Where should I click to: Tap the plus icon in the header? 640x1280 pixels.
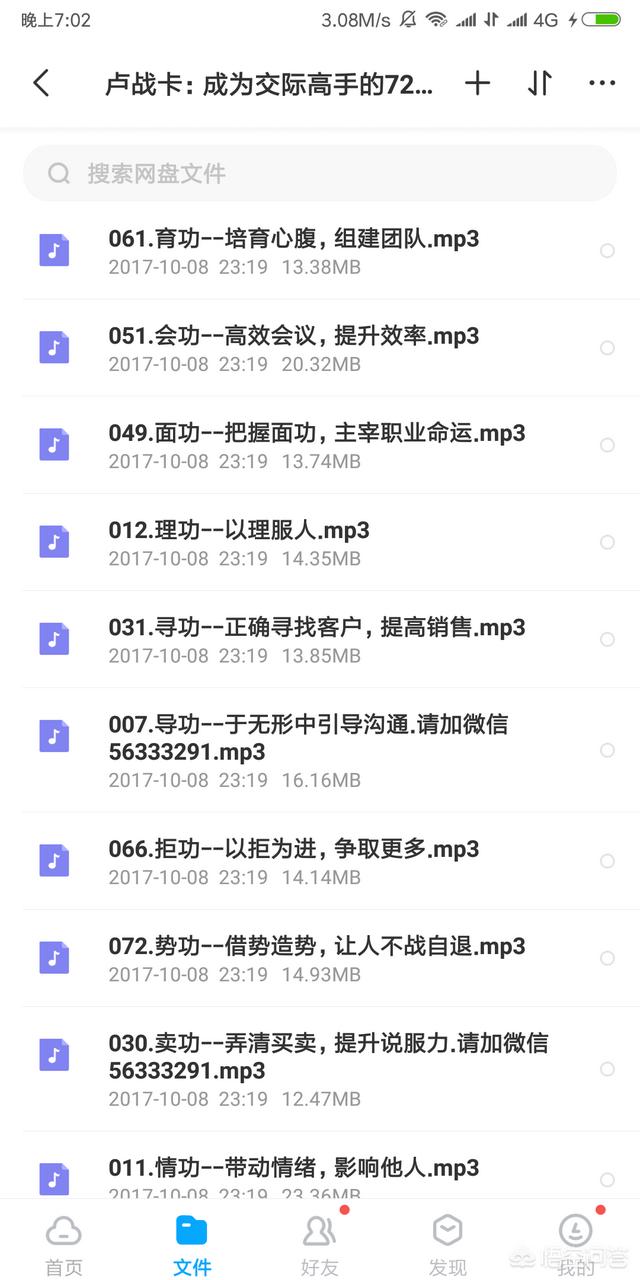478,83
